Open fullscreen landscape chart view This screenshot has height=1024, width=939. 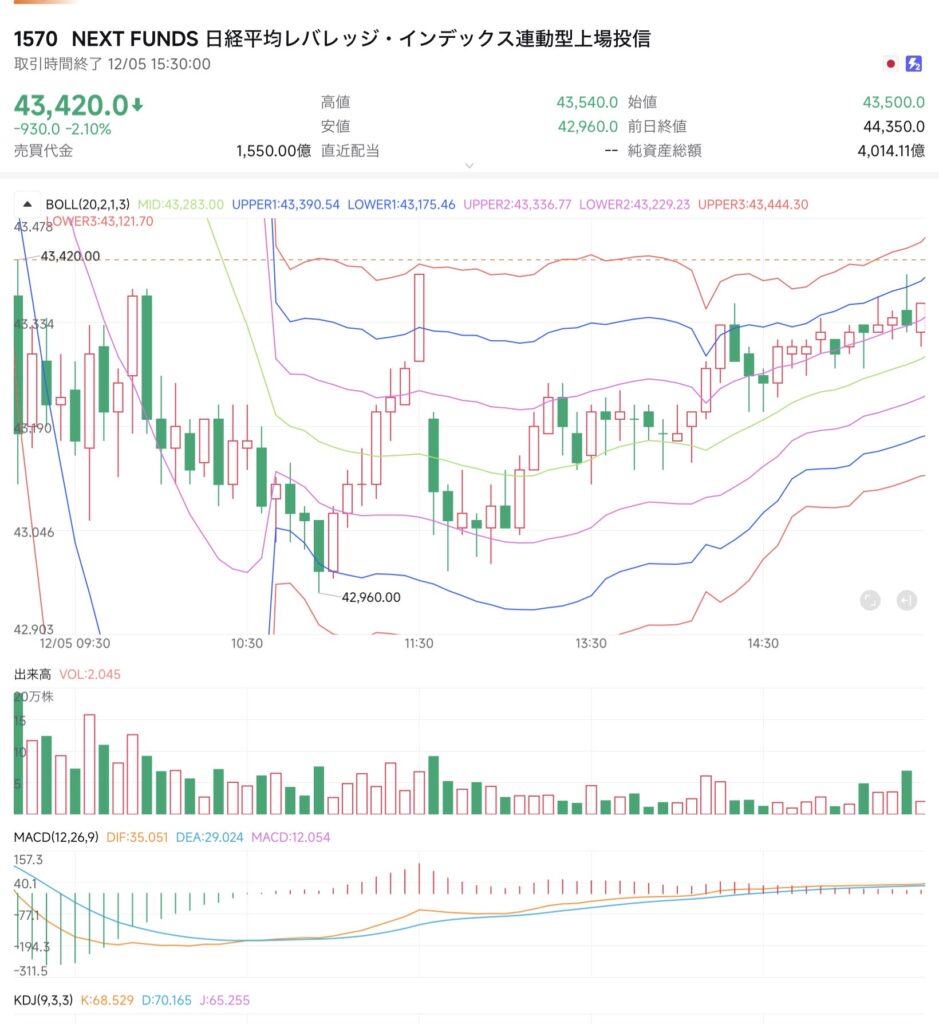(870, 600)
